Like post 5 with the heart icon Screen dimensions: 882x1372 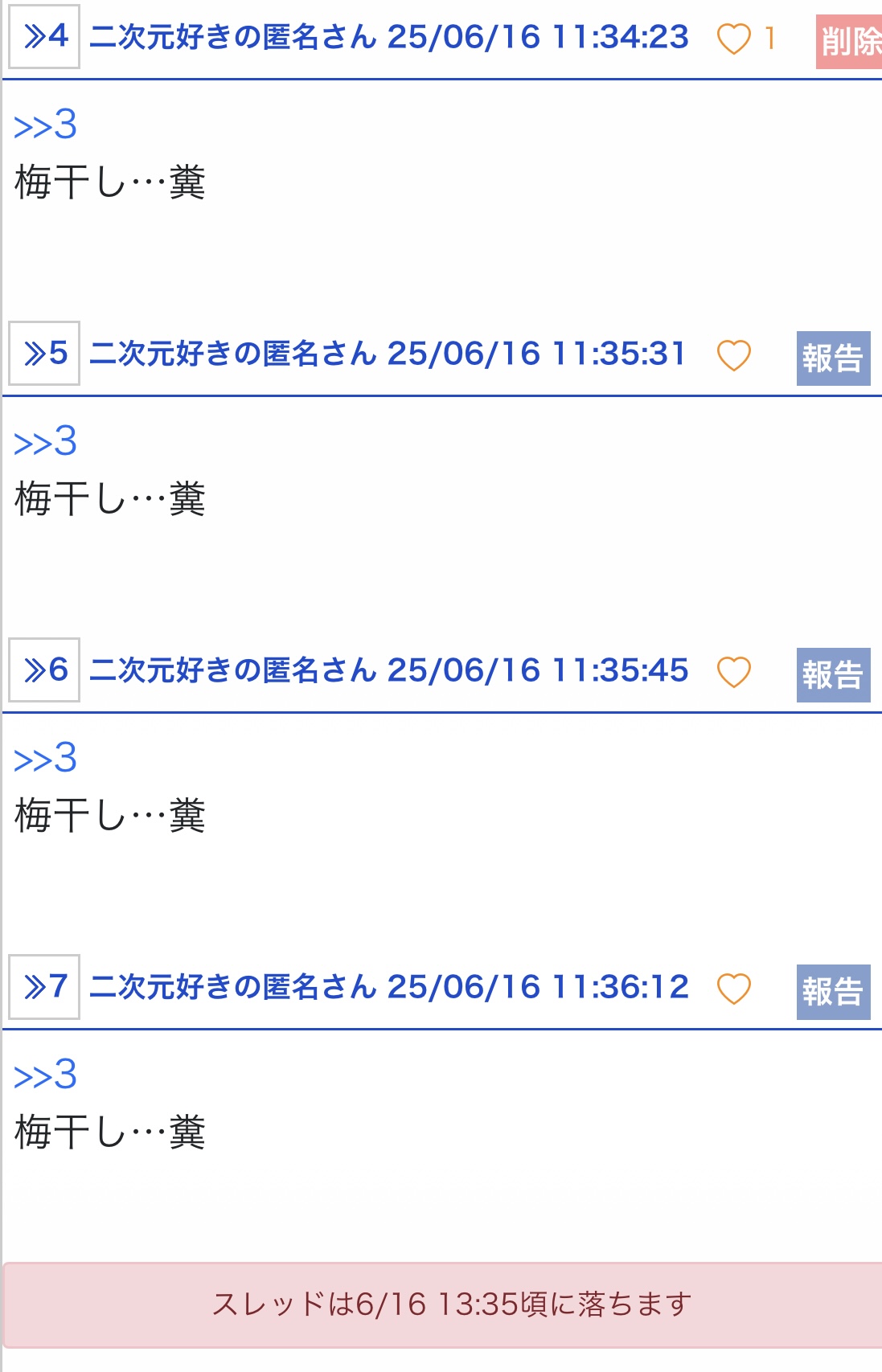pyautogui.click(x=733, y=355)
